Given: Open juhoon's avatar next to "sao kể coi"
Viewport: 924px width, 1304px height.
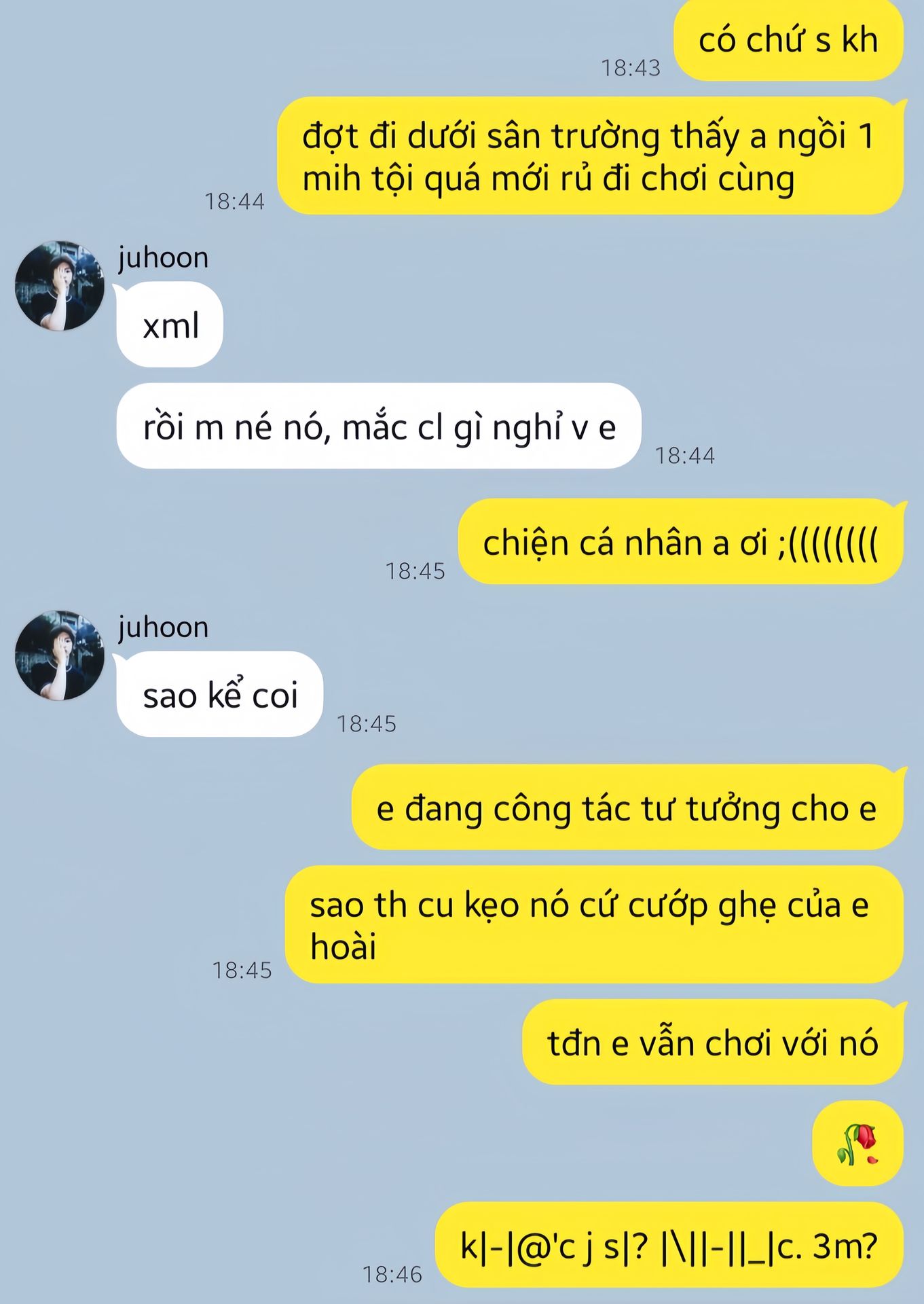Looking at the screenshot, I should (60, 655).
